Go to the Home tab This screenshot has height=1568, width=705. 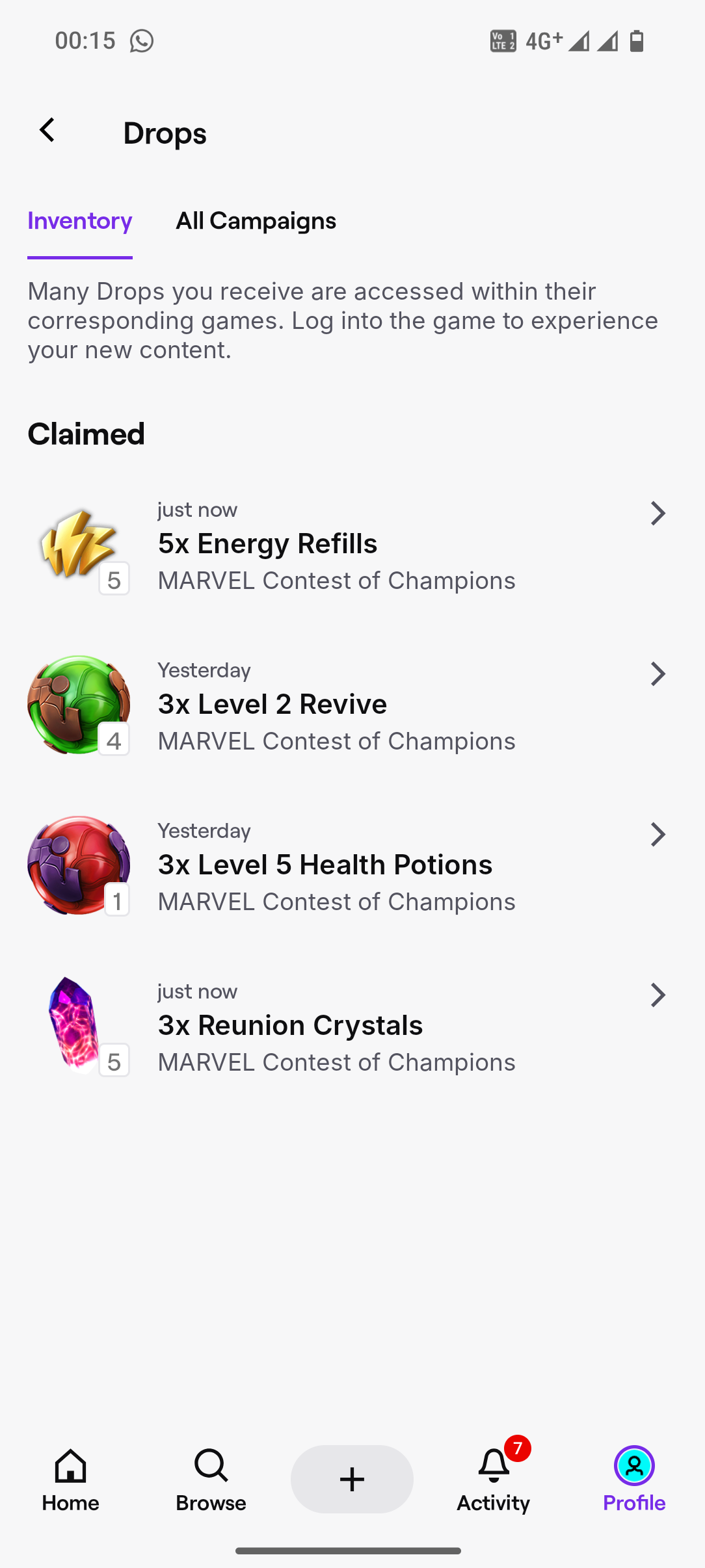coord(70,1480)
